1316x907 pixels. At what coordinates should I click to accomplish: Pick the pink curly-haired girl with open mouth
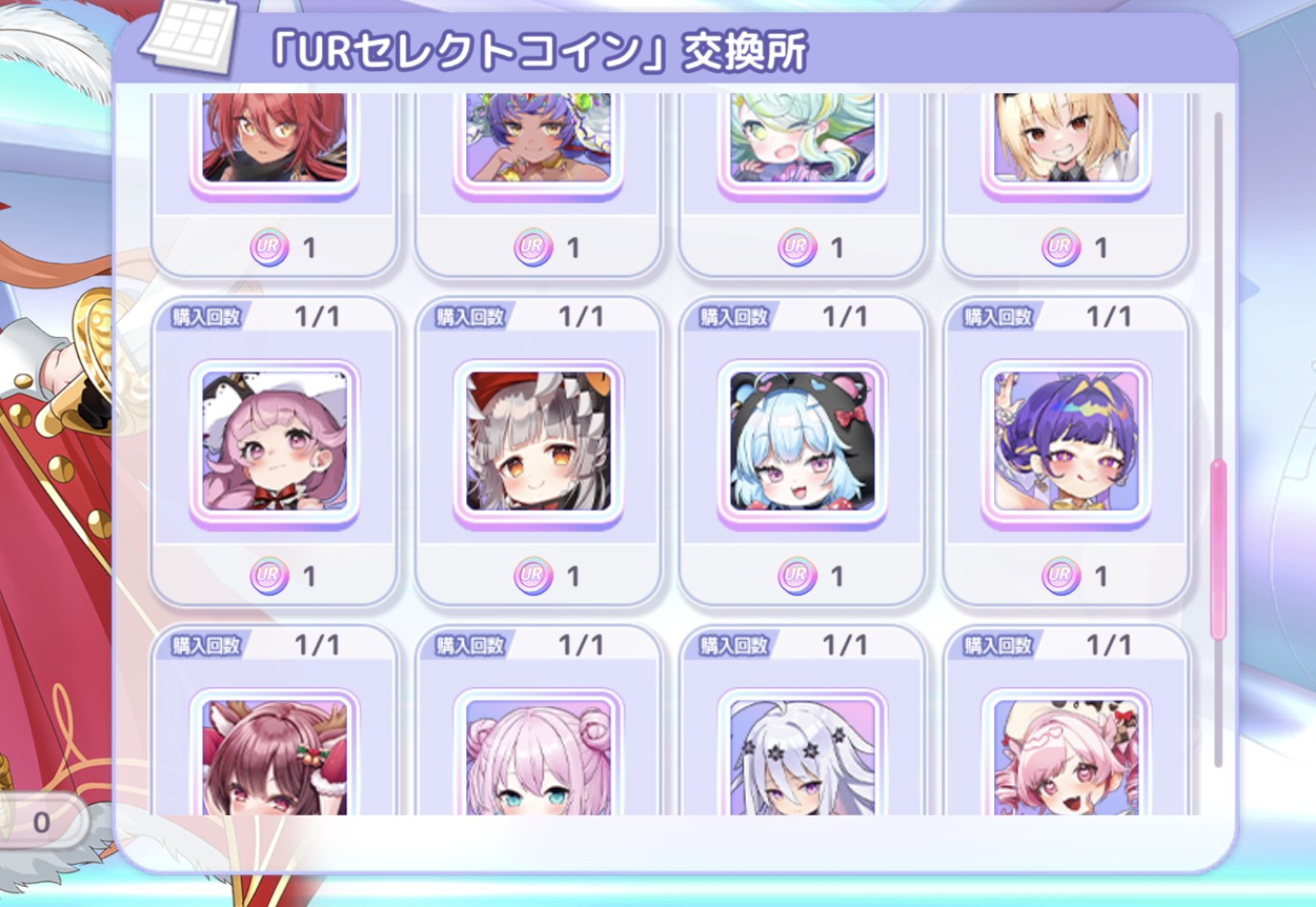point(1065,754)
